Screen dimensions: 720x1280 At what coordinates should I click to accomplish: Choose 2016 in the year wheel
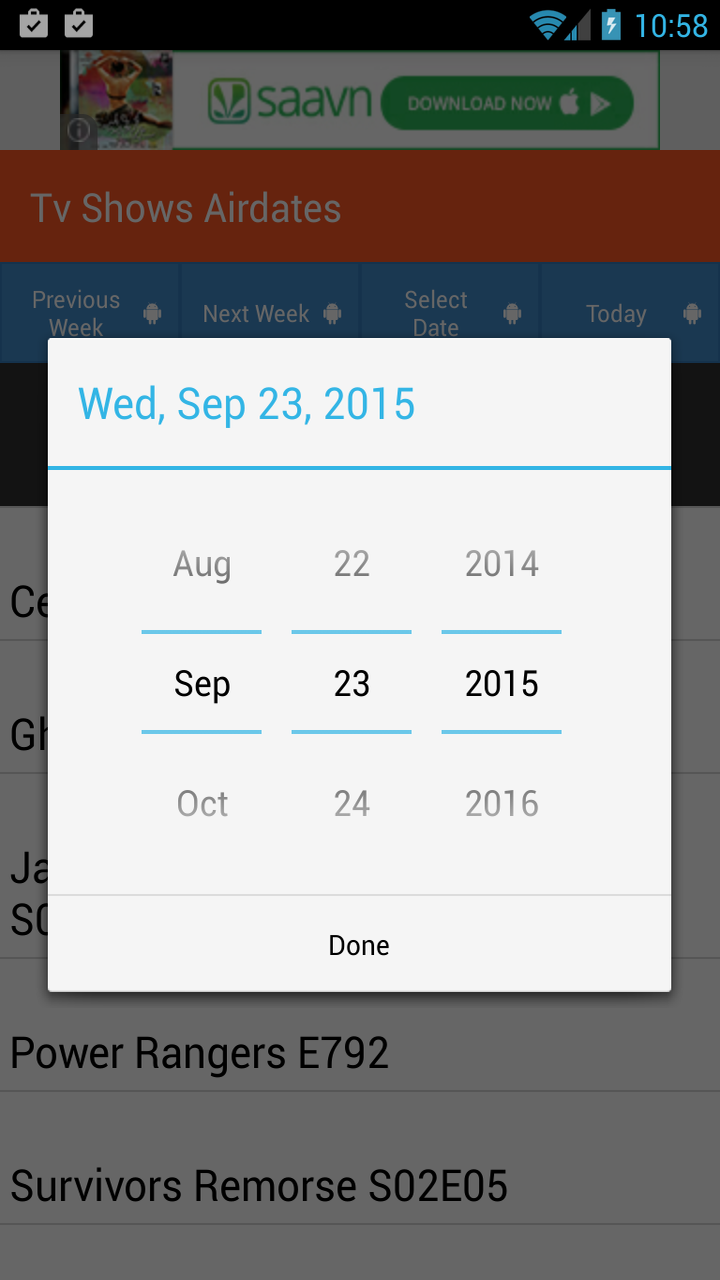[x=501, y=803]
